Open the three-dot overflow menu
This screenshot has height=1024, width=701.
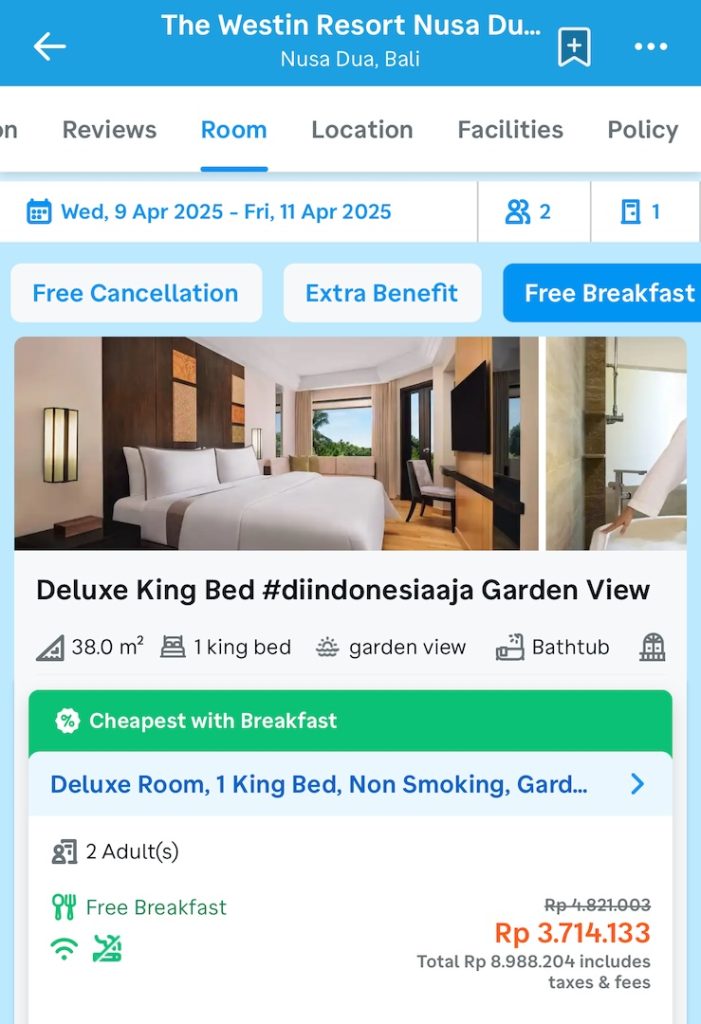(x=650, y=46)
